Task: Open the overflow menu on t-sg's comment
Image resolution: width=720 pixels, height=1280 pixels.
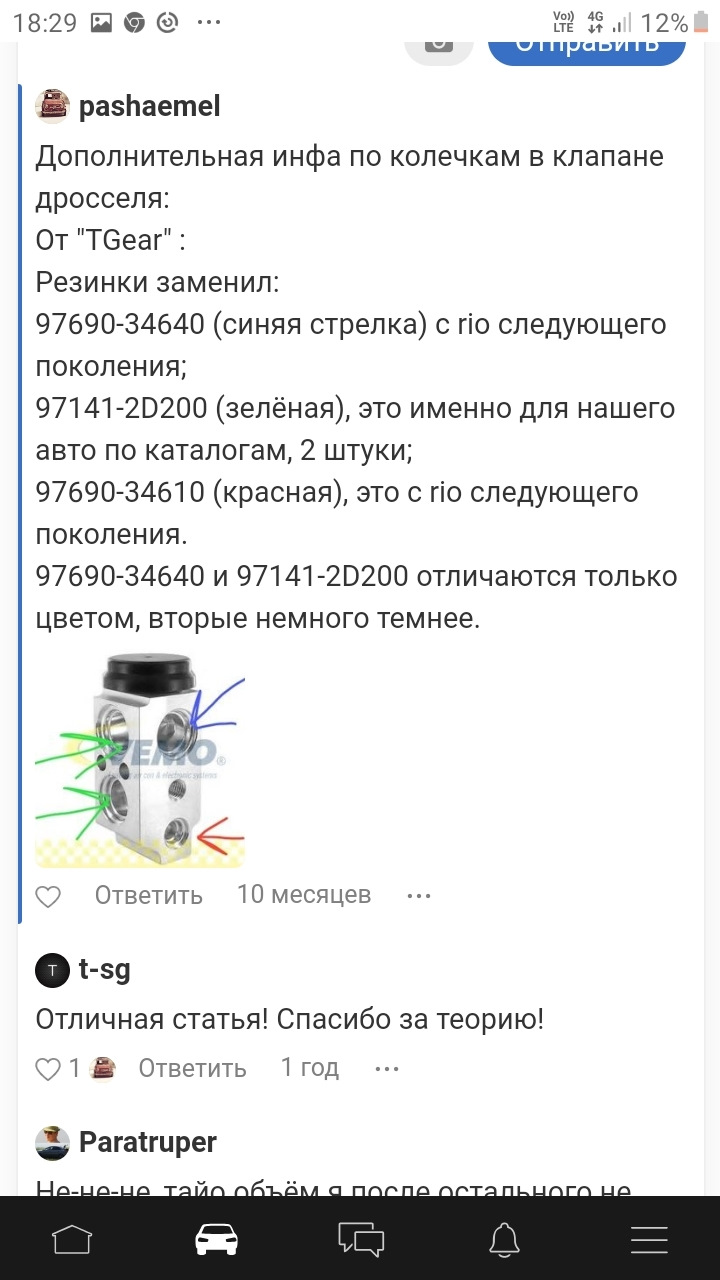Action: [x=386, y=1069]
